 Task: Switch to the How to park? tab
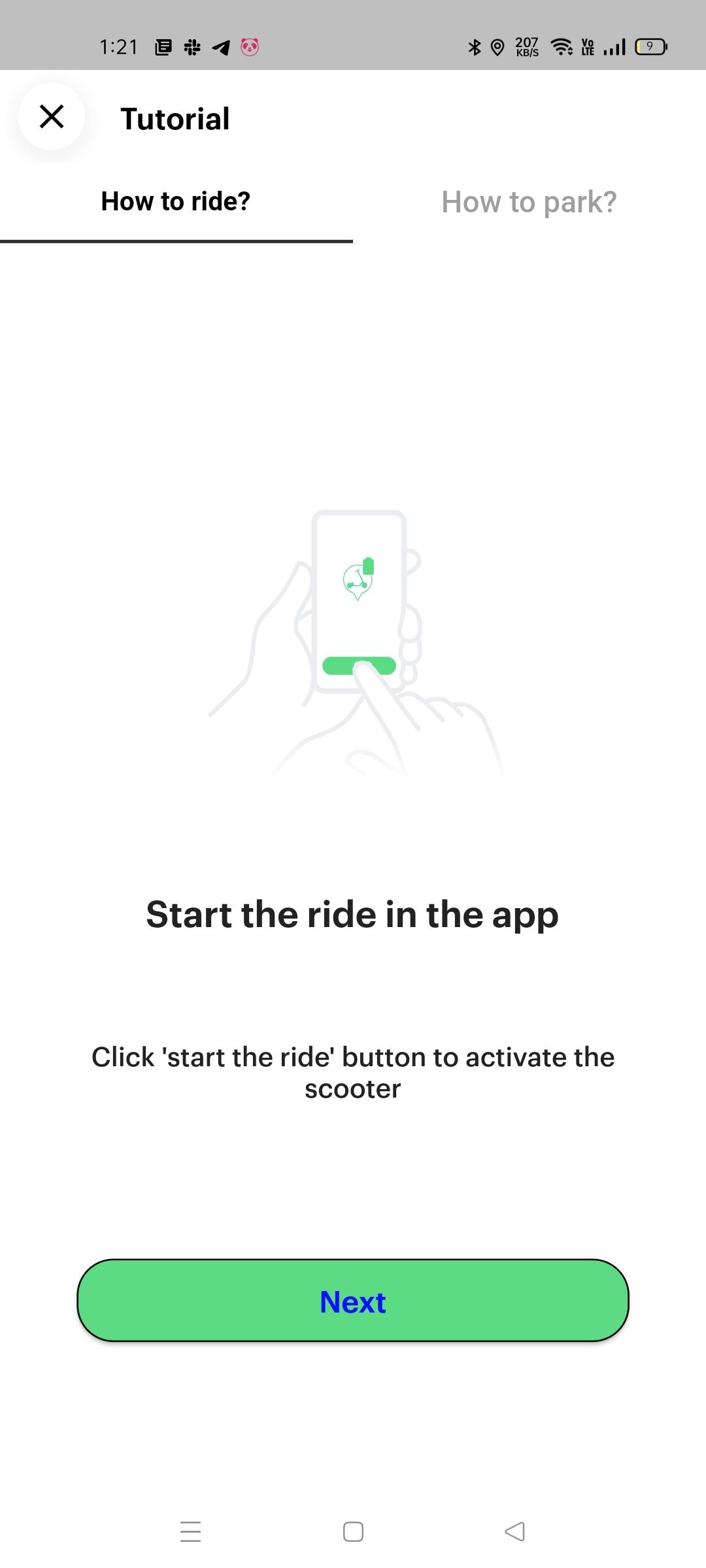[529, 202]
